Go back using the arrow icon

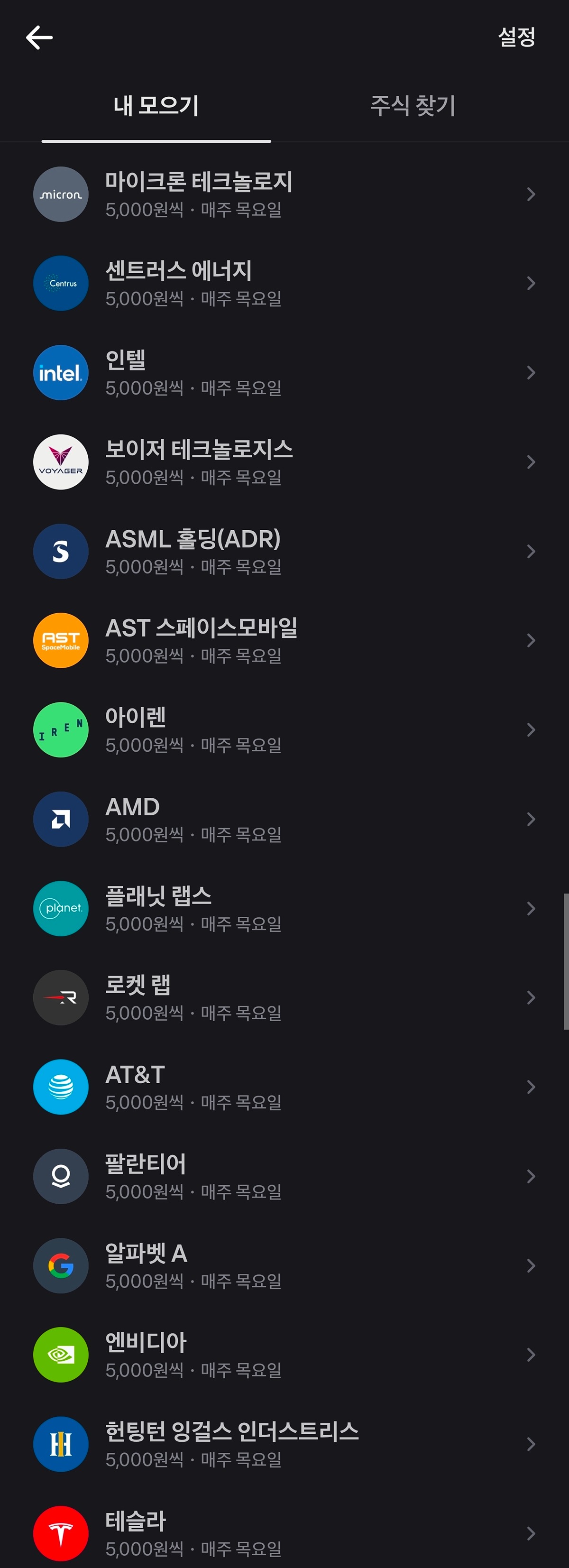coord(39,37)
